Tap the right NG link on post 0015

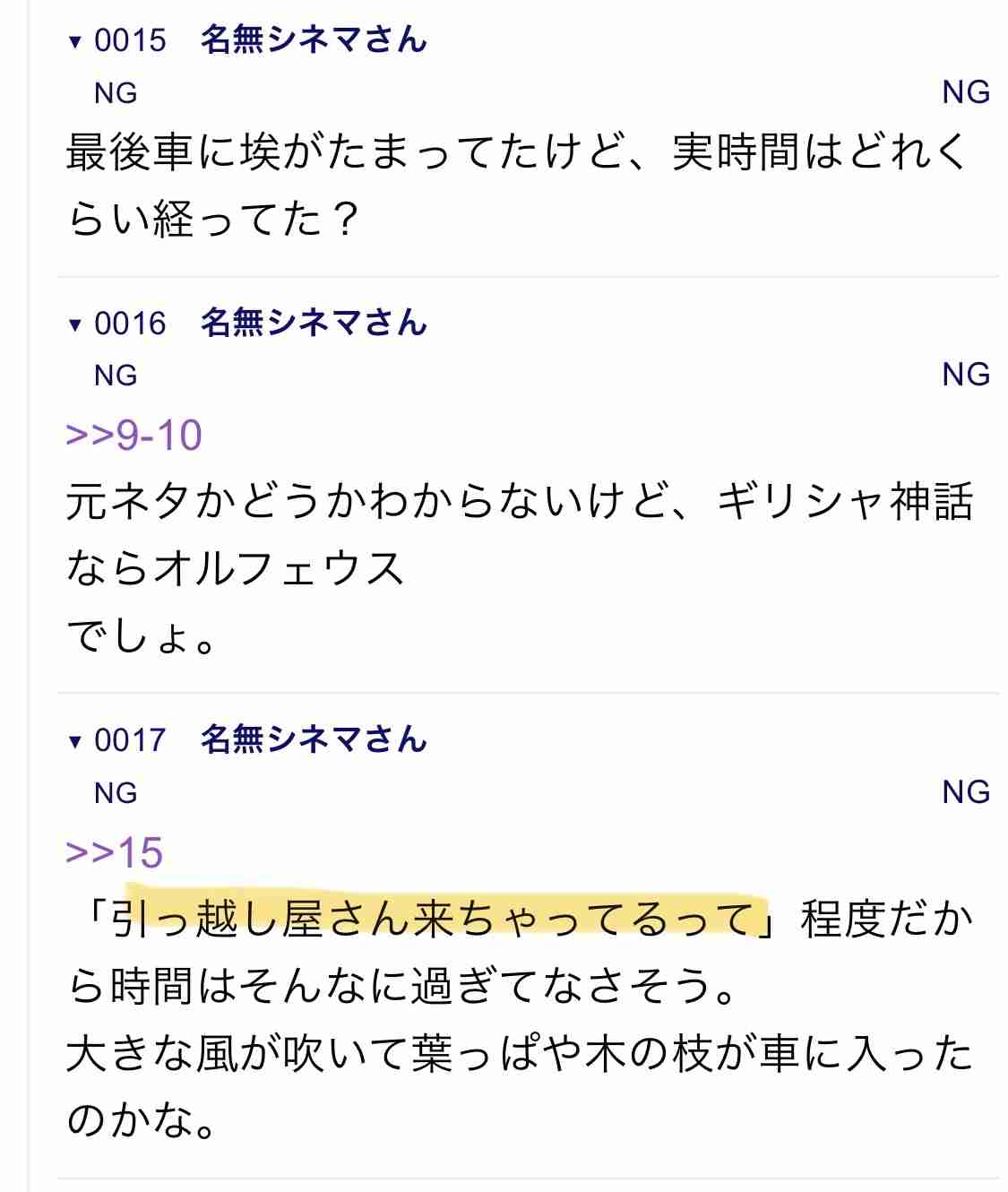(x=965, y=92)
